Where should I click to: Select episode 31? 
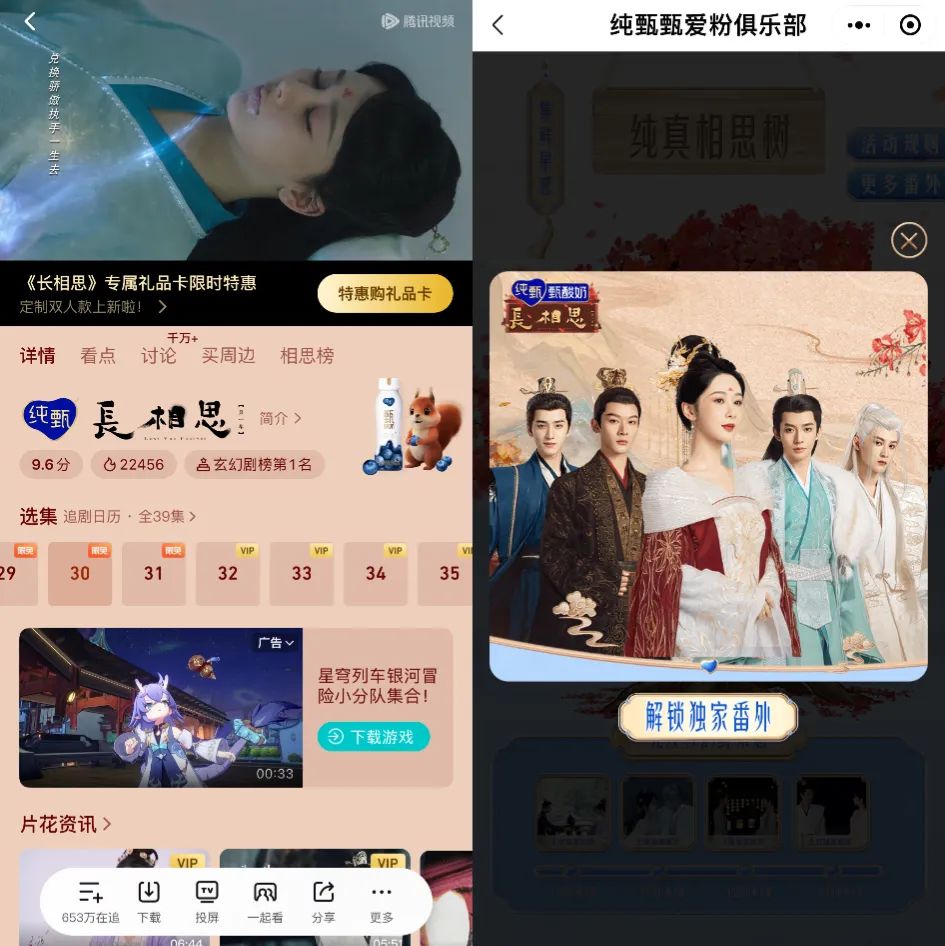tap(153, 573)
